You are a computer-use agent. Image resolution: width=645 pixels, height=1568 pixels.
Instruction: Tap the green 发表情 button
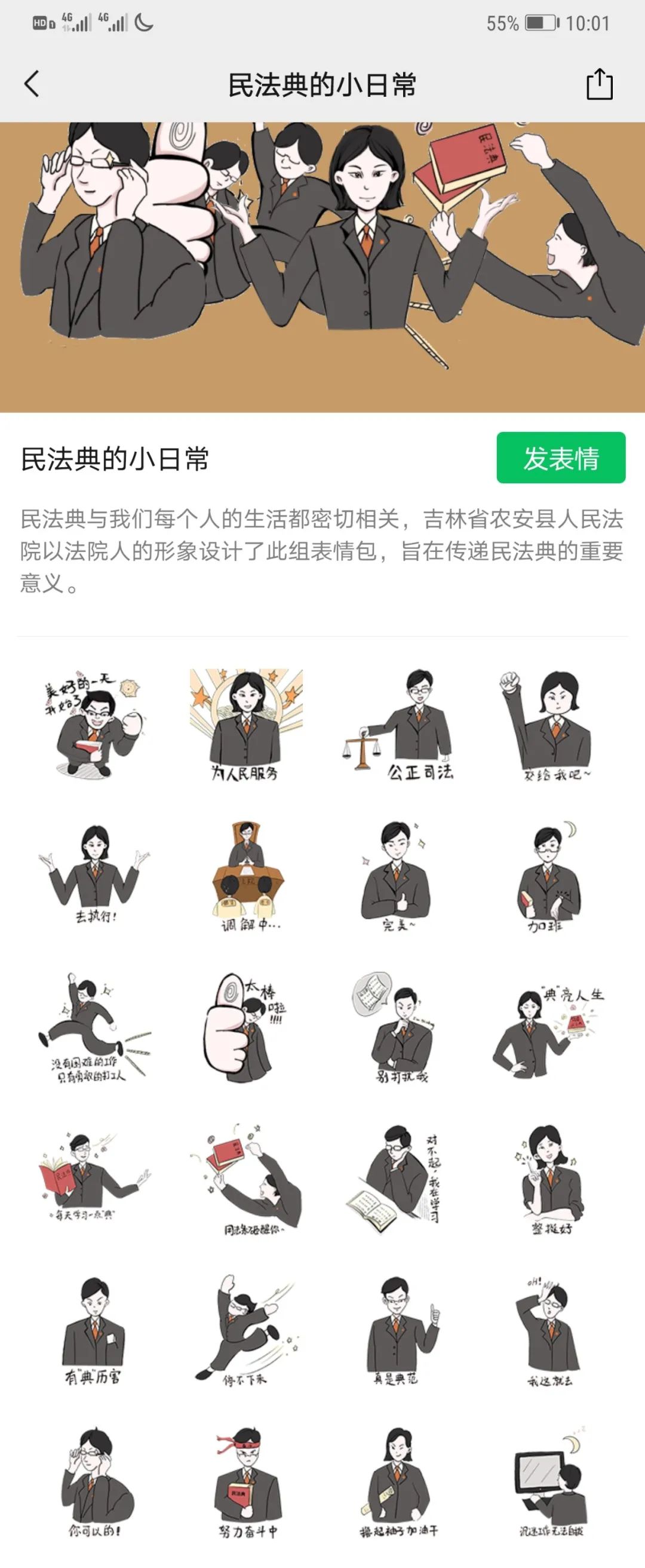click(560, 458)
